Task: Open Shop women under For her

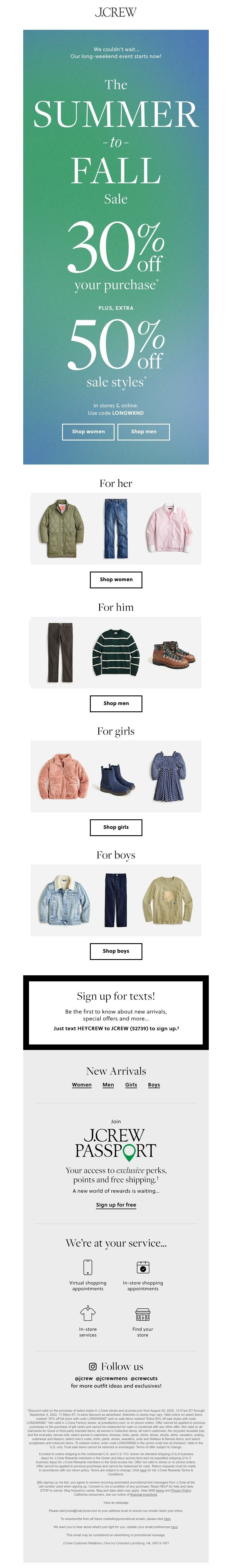Action: click(116, 579)
